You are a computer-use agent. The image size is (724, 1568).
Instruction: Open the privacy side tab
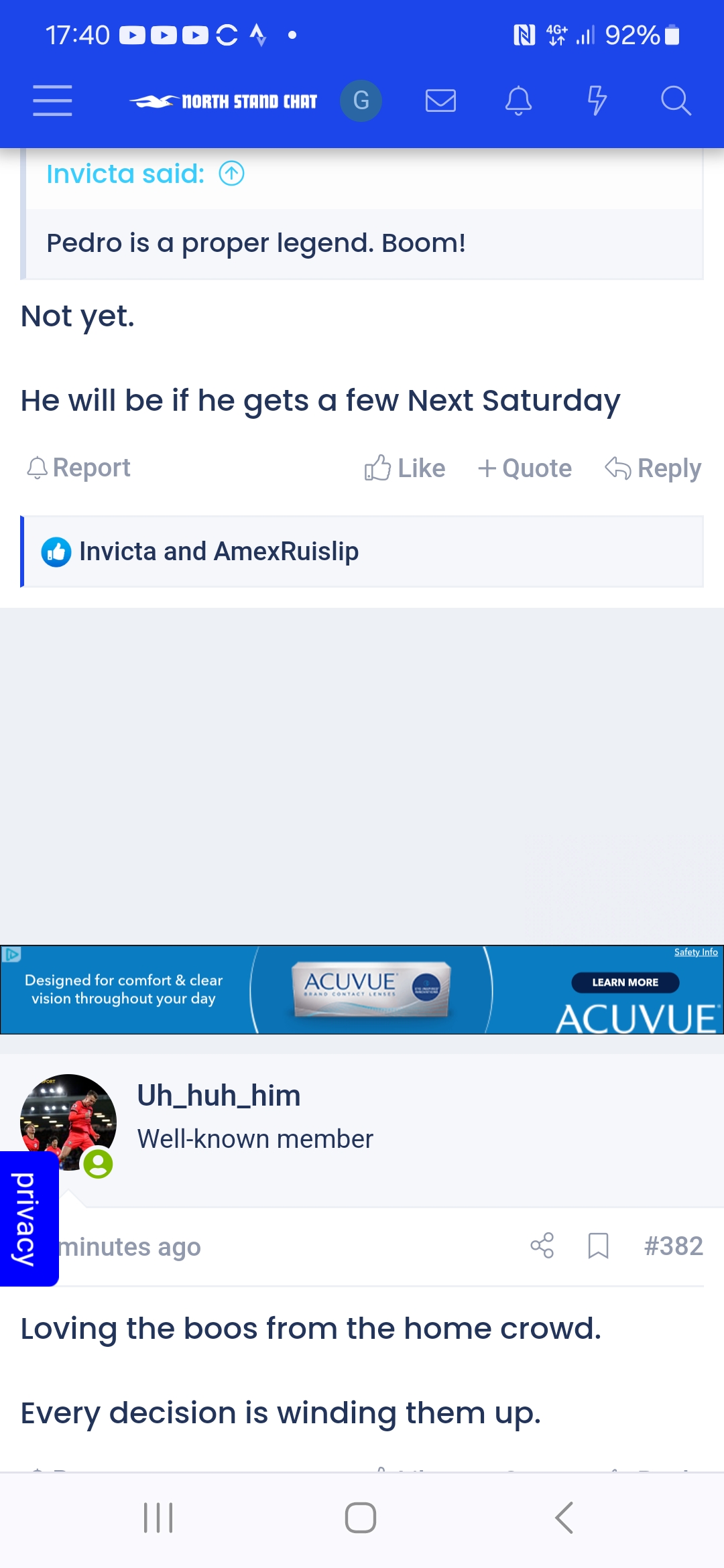click(27, 1218)
